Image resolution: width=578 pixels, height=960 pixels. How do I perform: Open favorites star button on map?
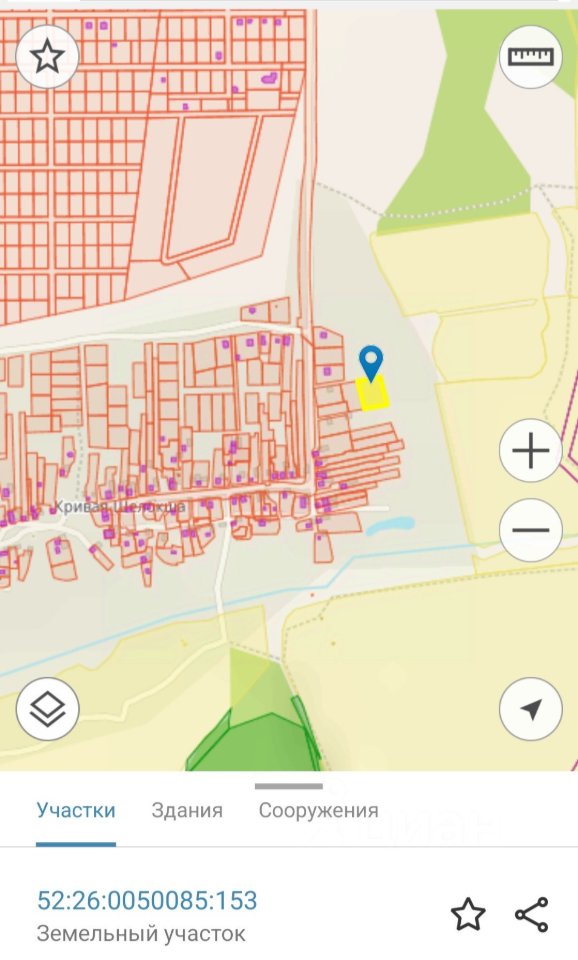pos(47,57)
